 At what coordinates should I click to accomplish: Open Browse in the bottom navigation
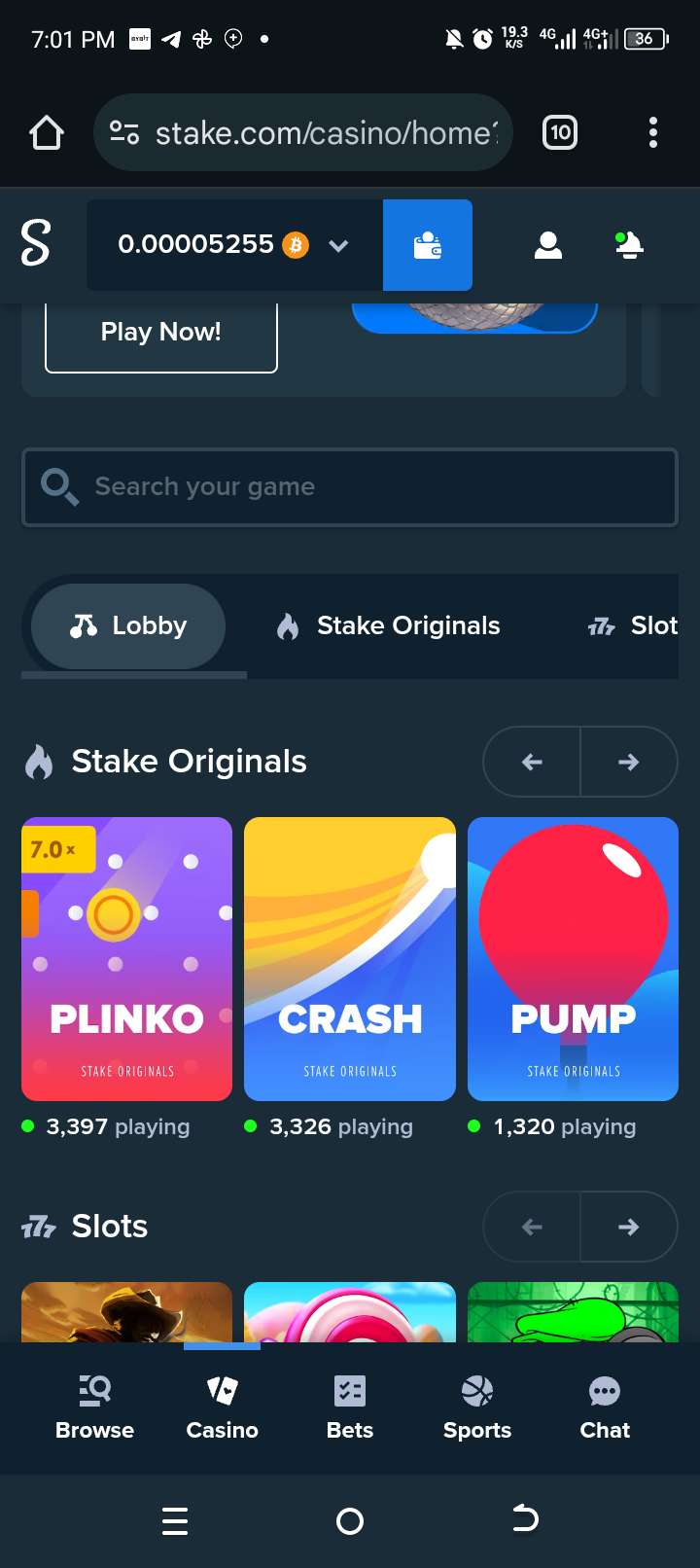coord(95,1408)
